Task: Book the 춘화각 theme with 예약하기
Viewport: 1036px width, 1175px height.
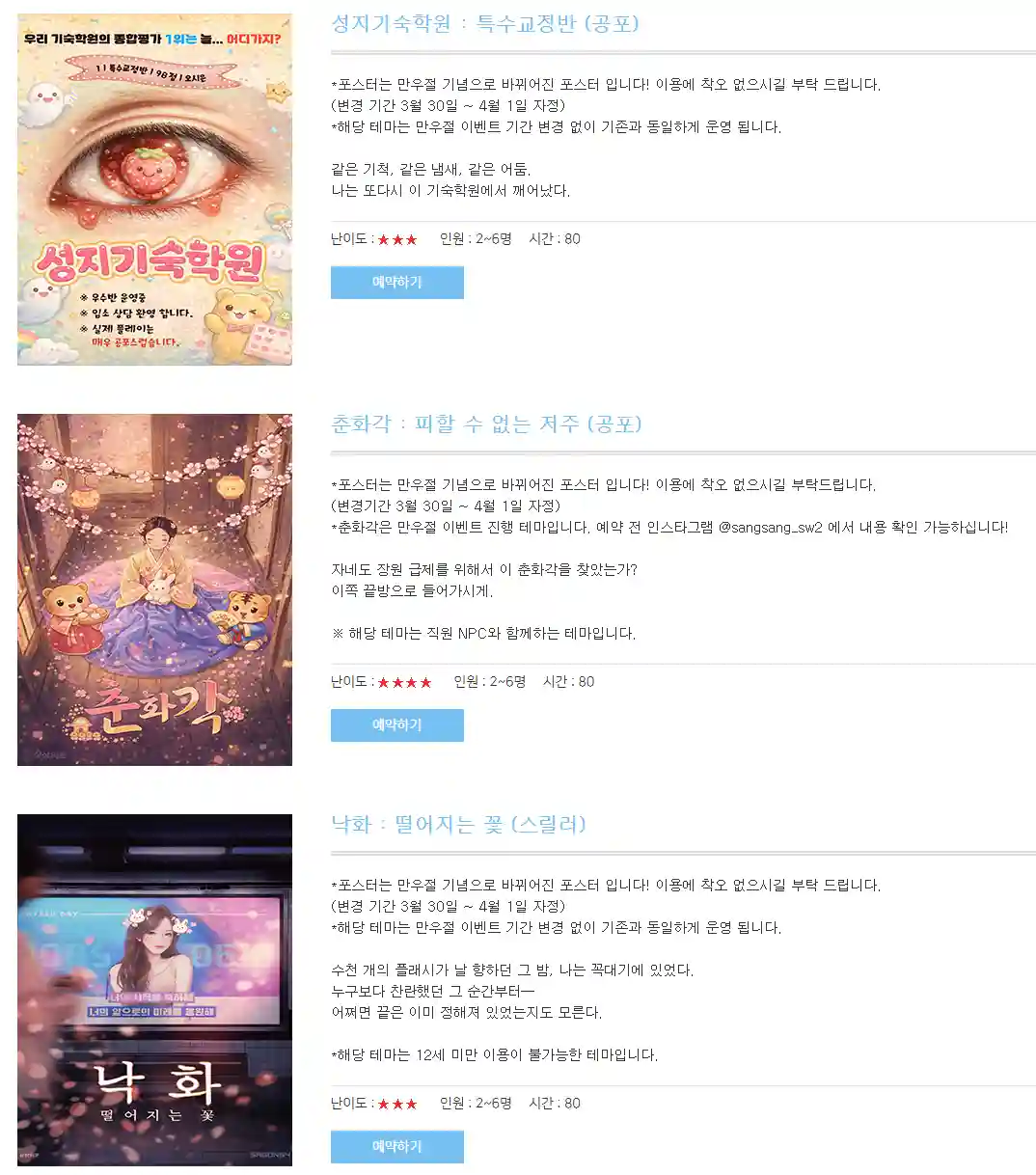Action: (396, 724)
